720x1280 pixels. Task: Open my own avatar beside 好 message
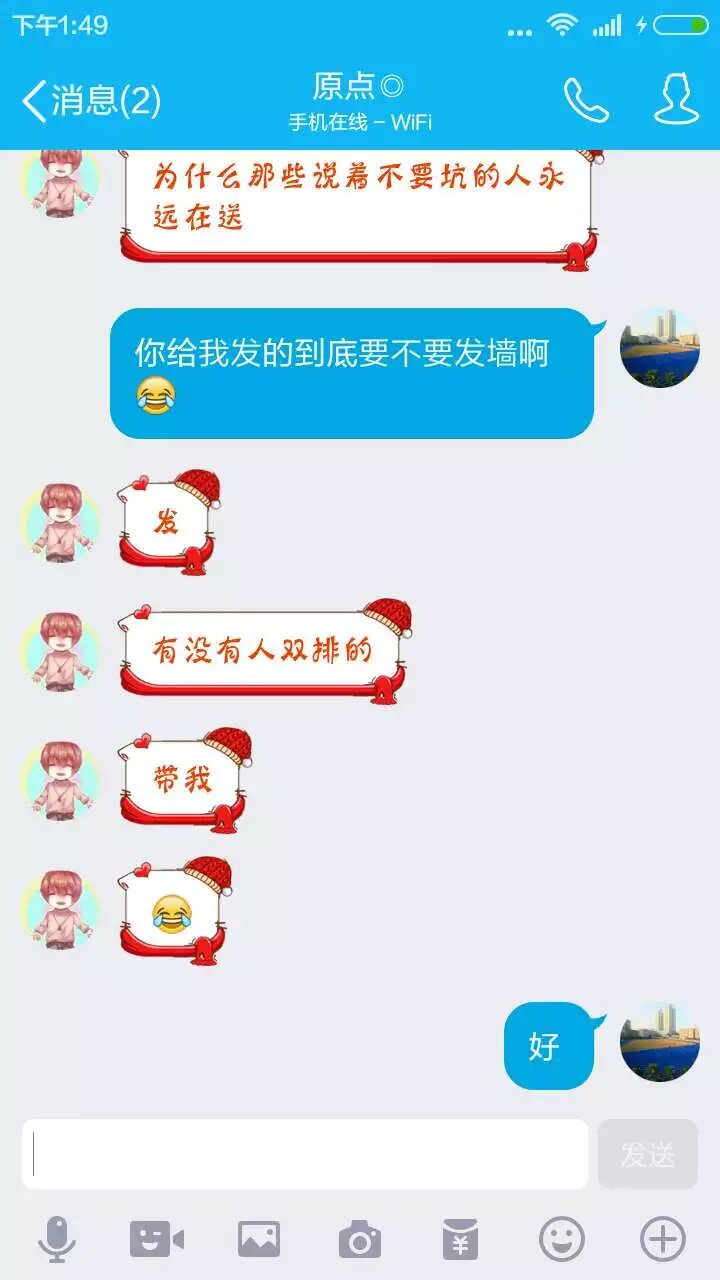(660, 1042)
